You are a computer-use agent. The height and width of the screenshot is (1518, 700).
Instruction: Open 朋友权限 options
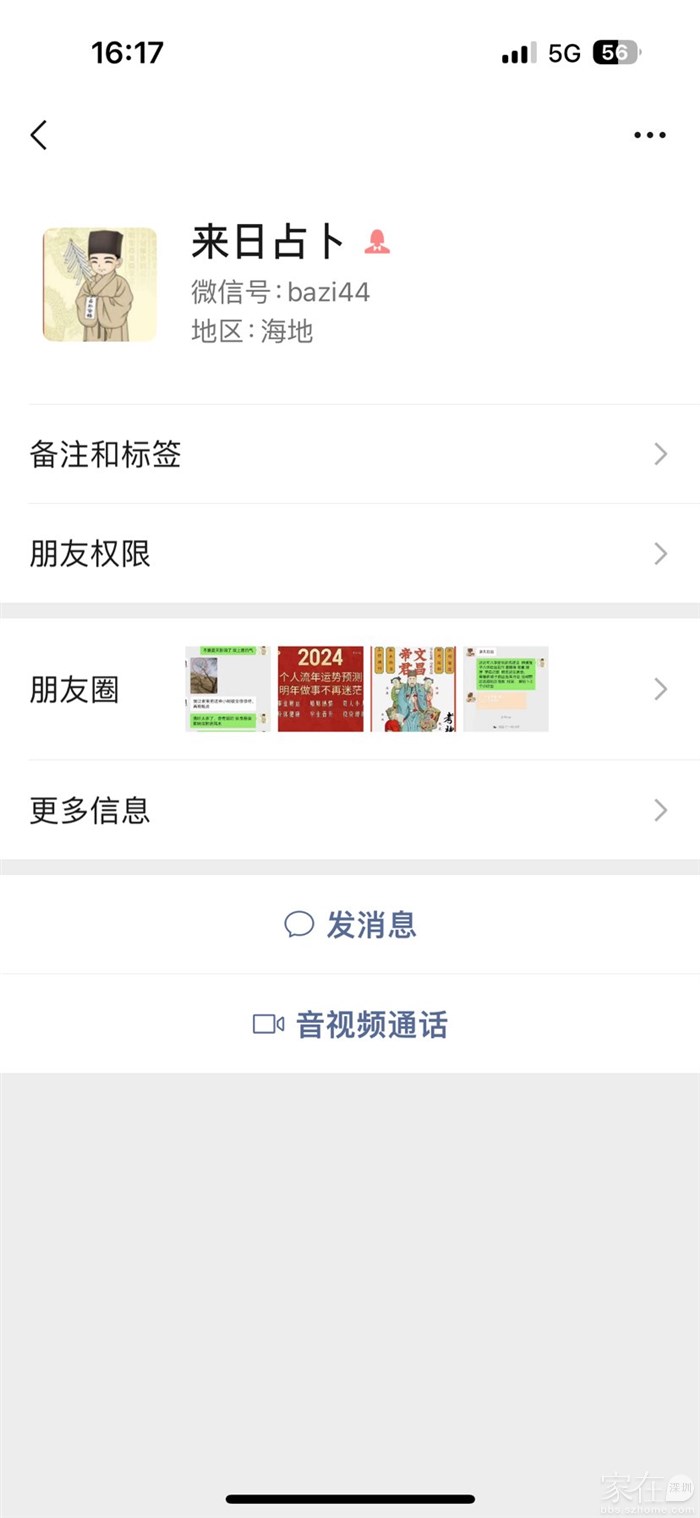point(350,553)
